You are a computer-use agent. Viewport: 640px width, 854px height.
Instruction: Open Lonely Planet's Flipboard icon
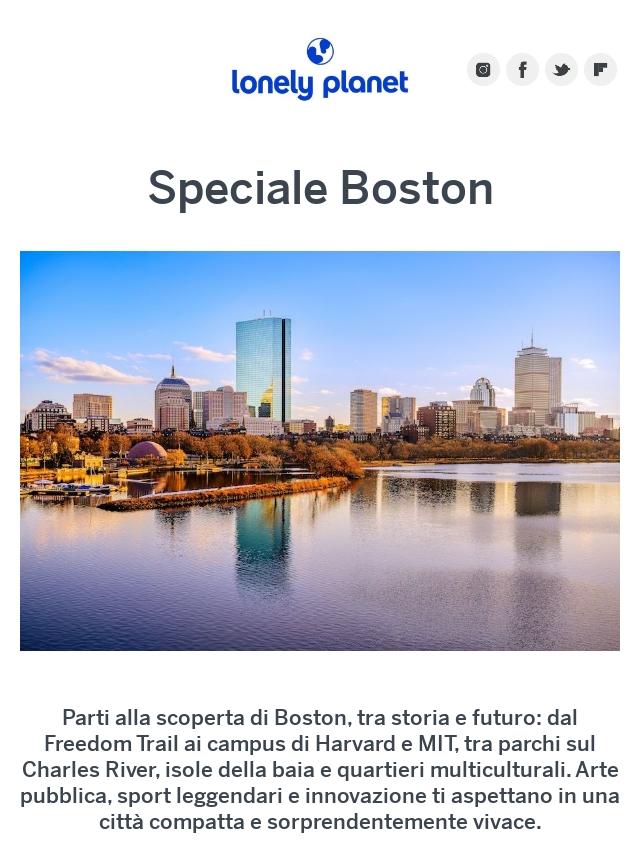(600, 69)
